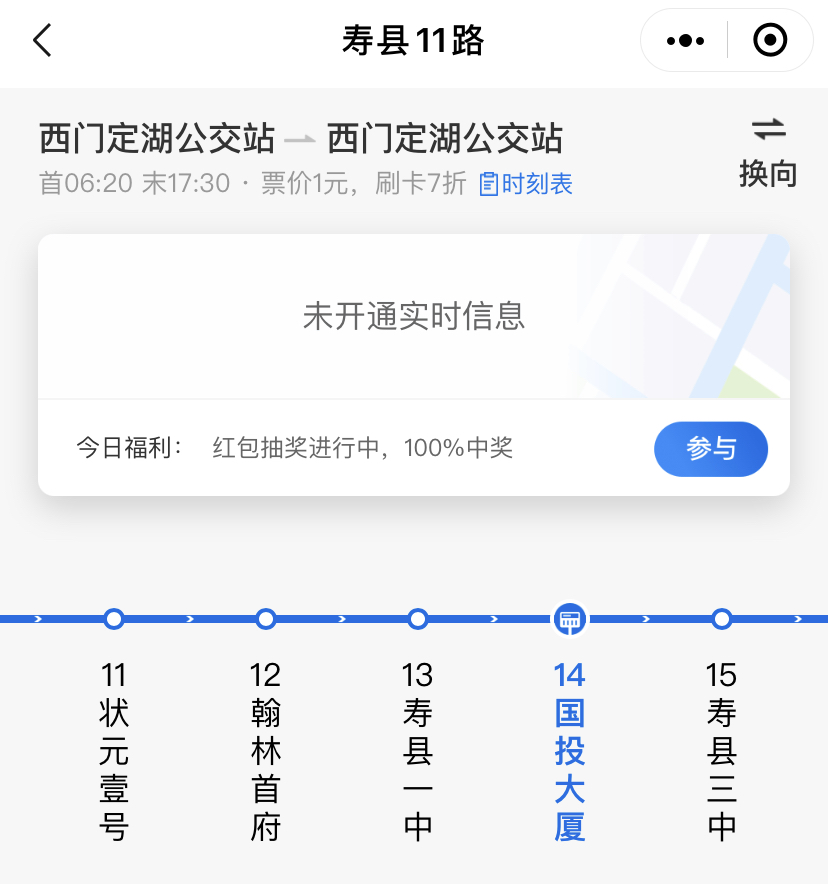This screenshot has height=884, width=828.
Task: Close the mini program via the circle icon
Action: pos(770,41)
